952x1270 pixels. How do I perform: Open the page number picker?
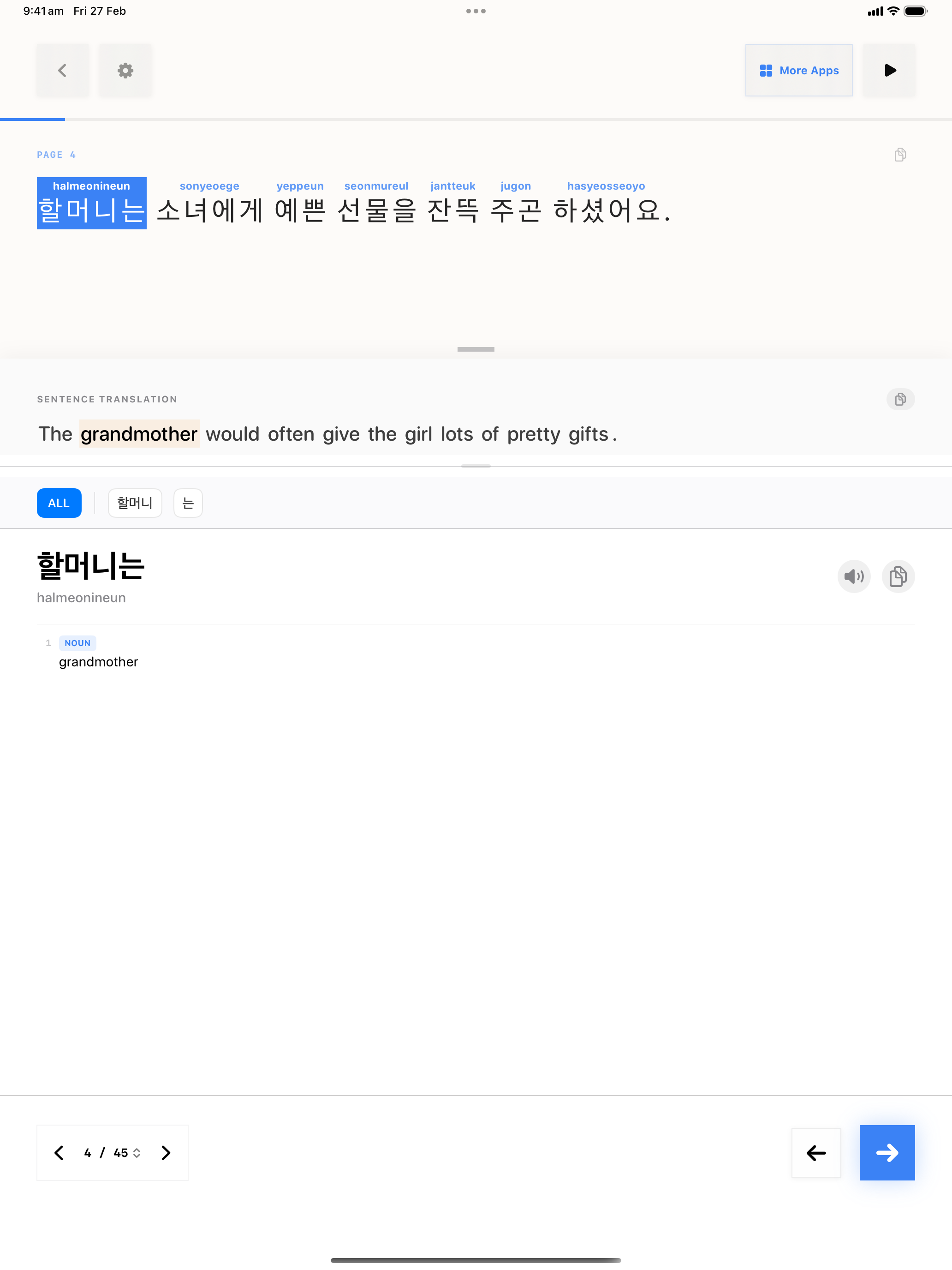(113, 1152)
